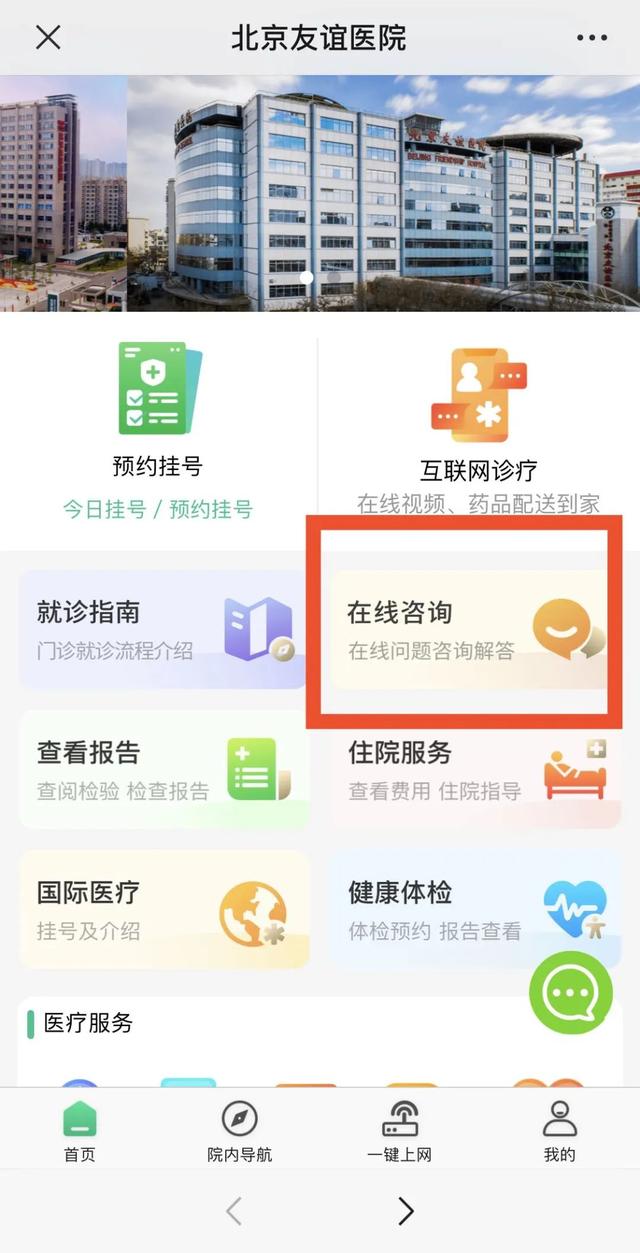Viewport: 640px width, 1253px height.
Task: Open the 一键上网 tab
Action: pos(400,1132)
